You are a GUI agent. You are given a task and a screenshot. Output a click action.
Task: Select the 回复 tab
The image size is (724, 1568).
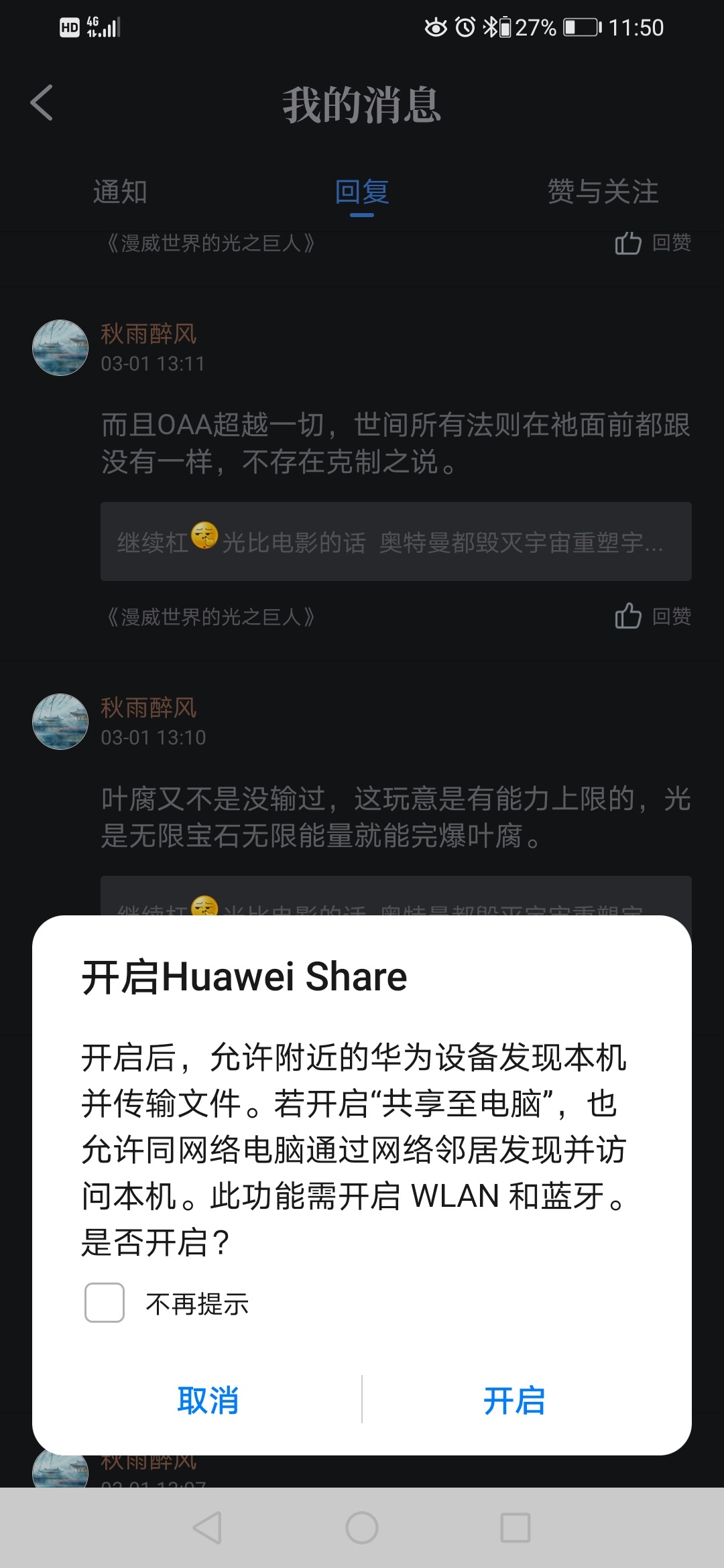(362, 192)
